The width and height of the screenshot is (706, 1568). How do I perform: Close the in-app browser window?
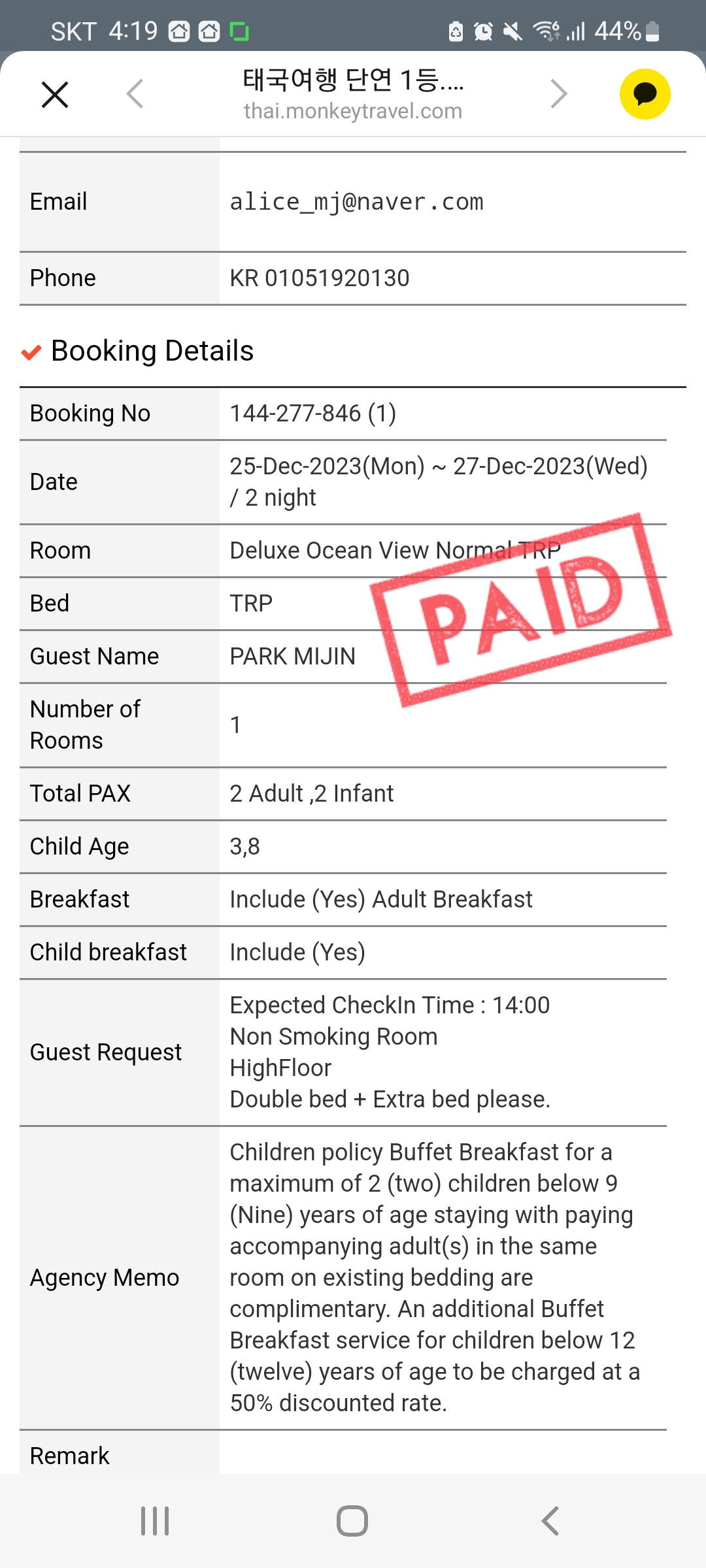point(55,95)
